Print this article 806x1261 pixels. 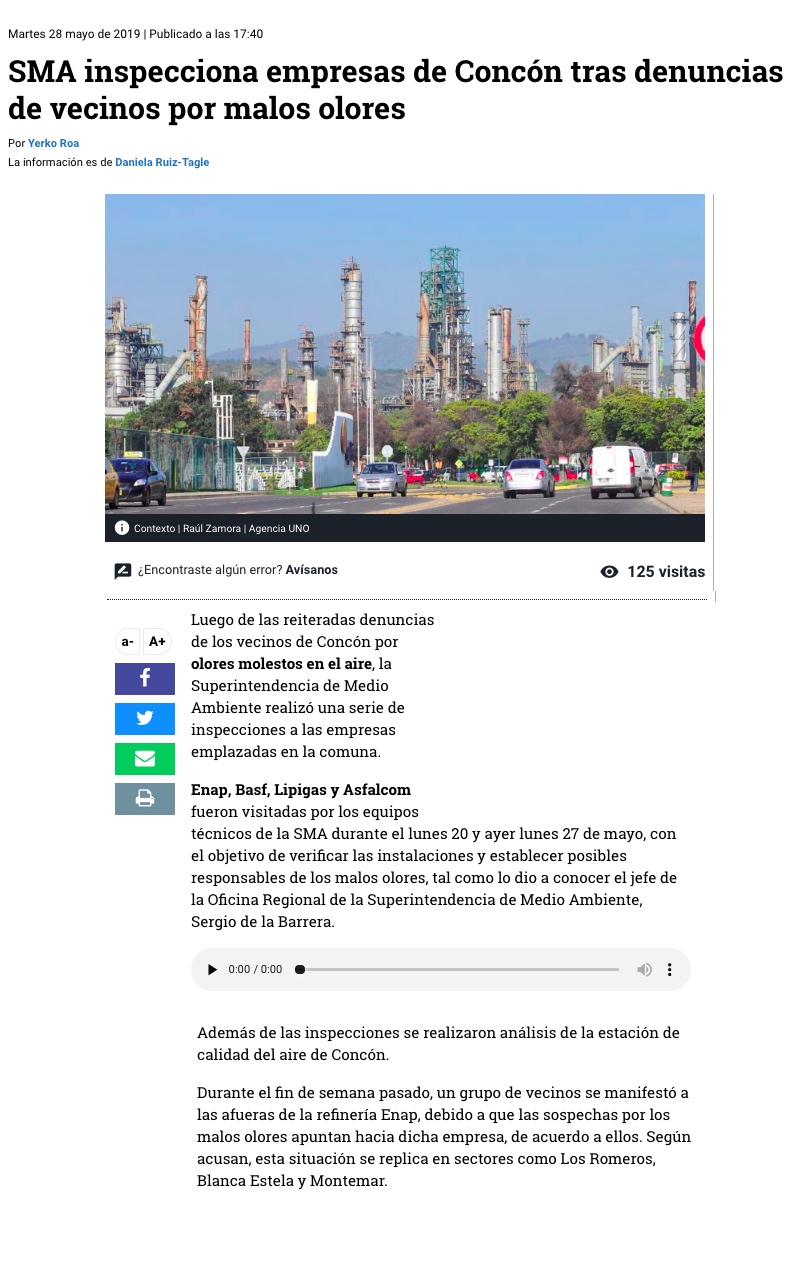[145, 799]
